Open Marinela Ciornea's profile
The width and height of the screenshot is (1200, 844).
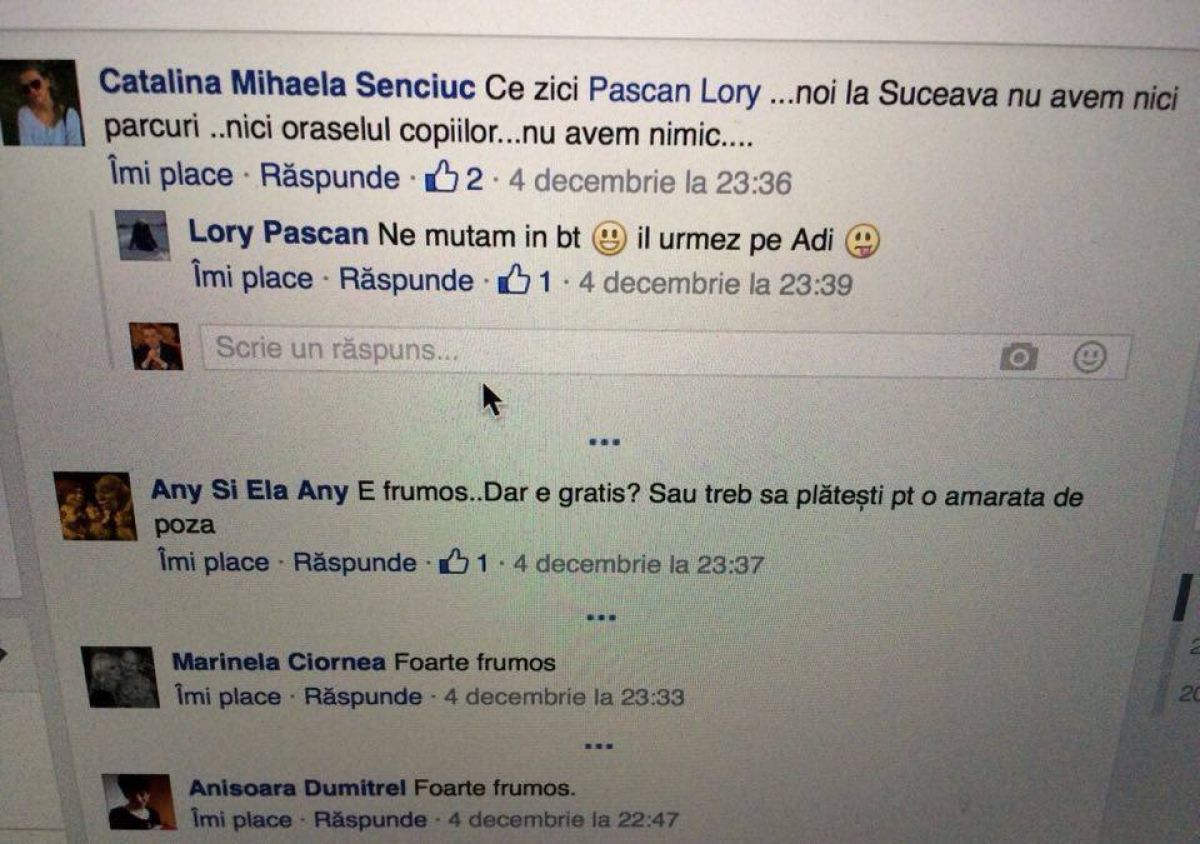coord(278,662)
